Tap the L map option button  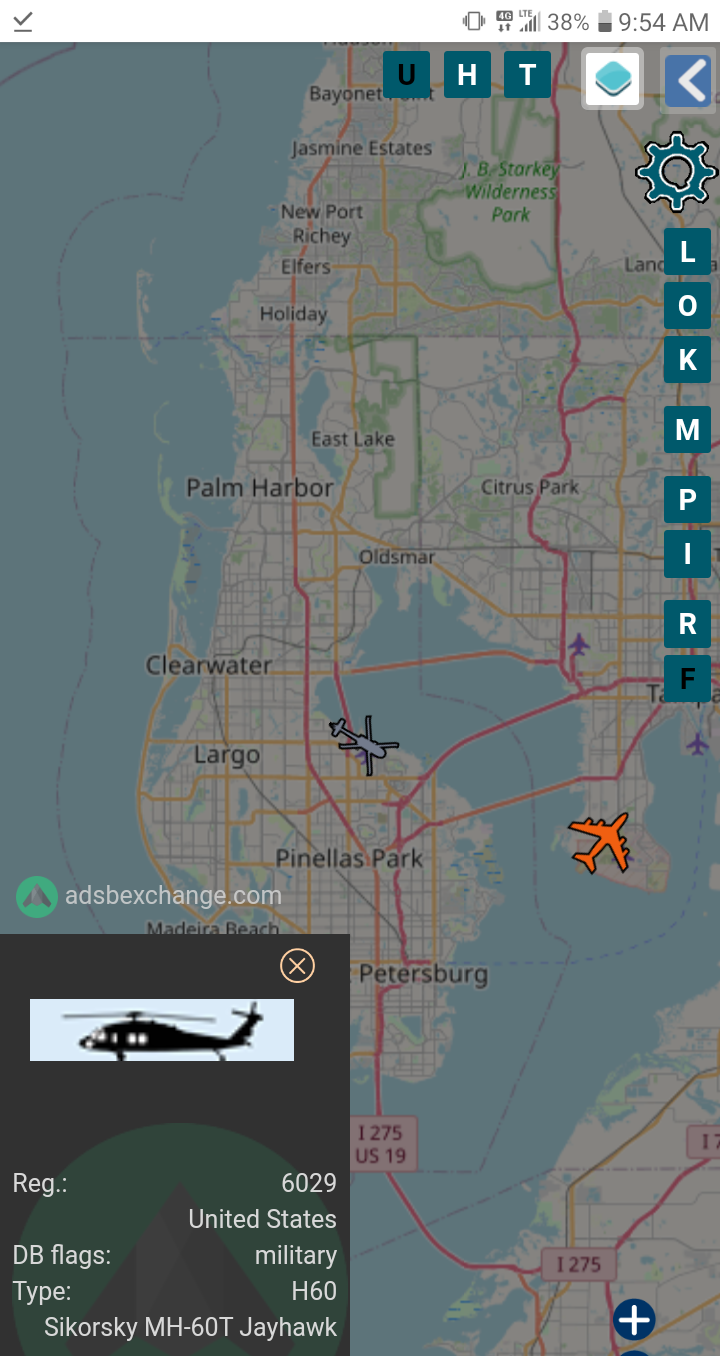pyautogui.click(x=687, y=252)
